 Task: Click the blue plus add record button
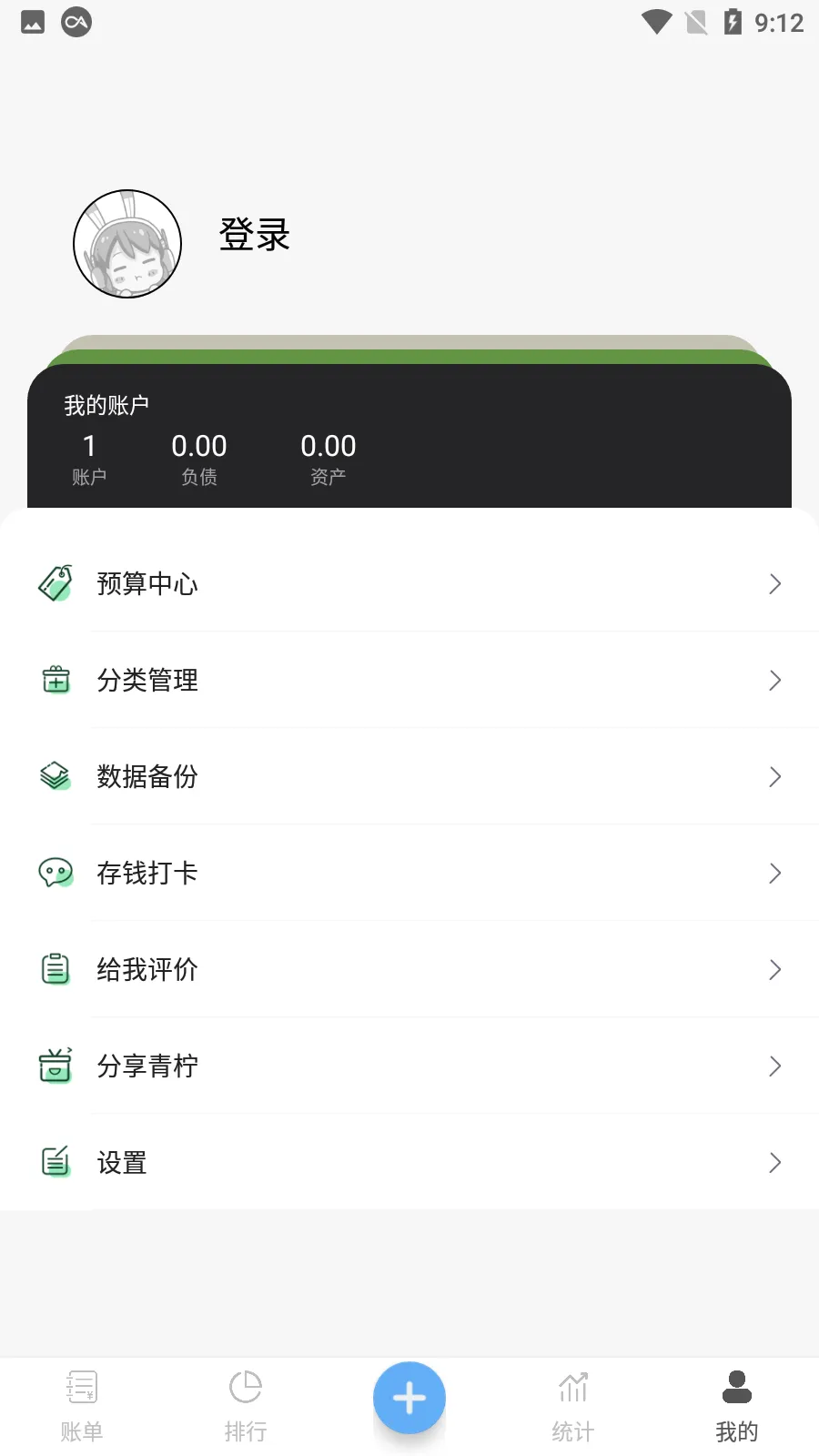[409, 1398]
